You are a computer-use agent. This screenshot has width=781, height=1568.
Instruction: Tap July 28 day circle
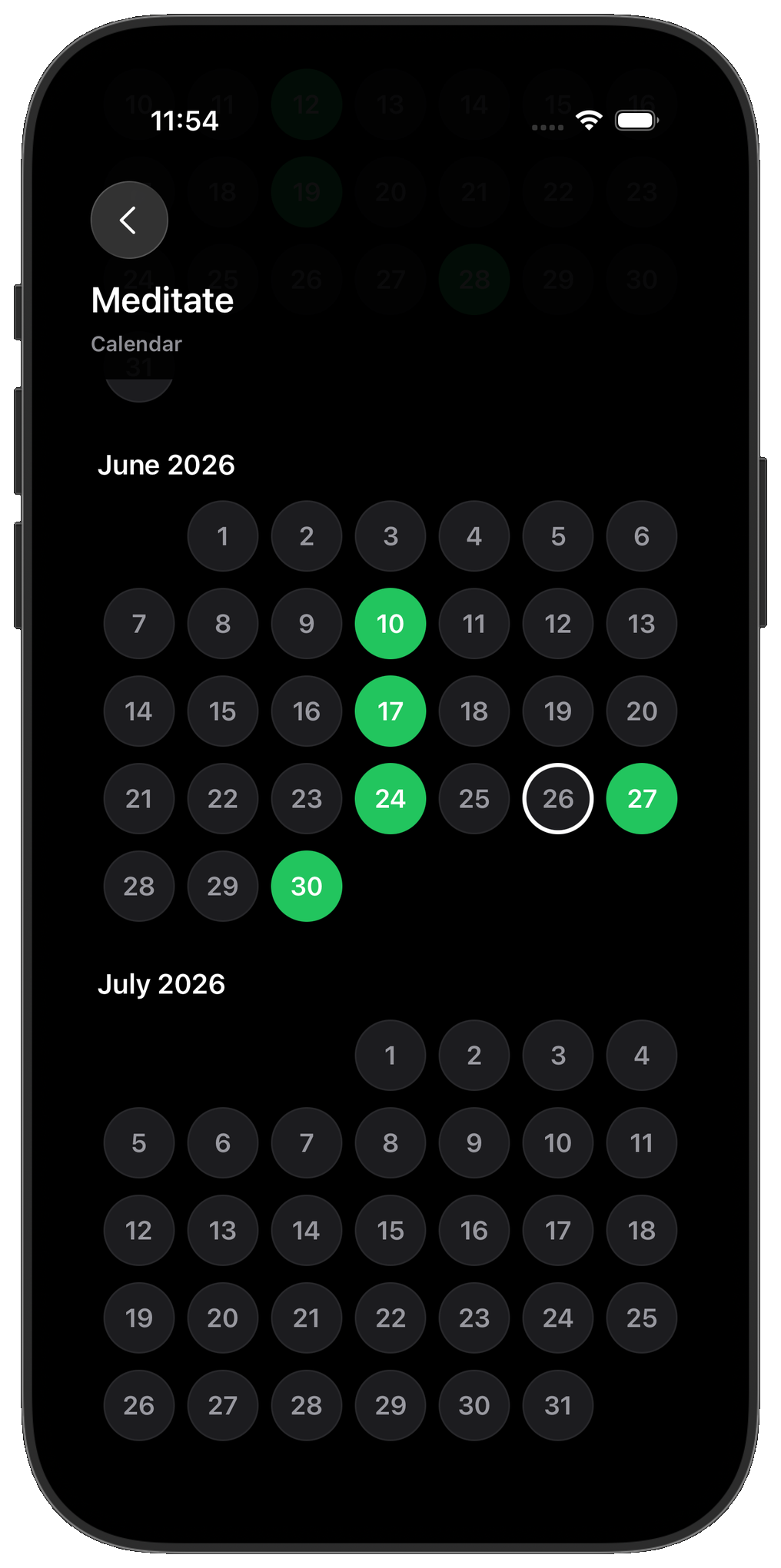point(307,1406)
